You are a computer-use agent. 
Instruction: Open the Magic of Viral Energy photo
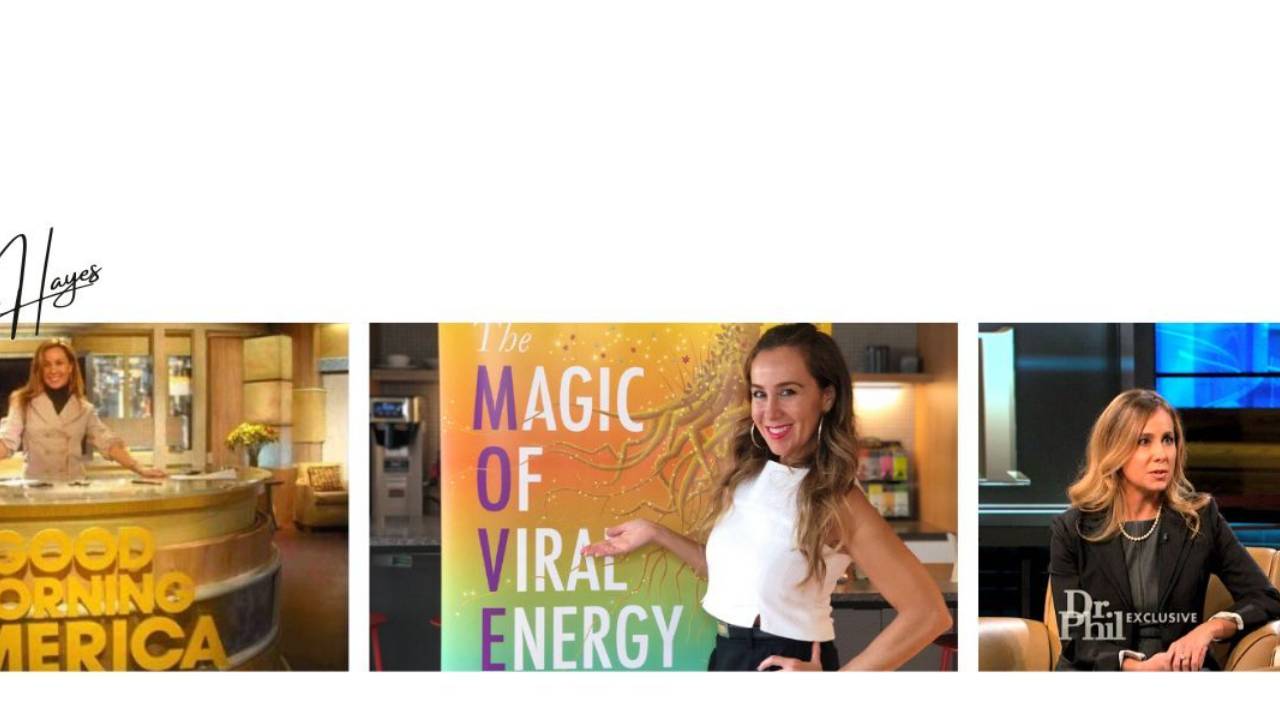point(663,496)
